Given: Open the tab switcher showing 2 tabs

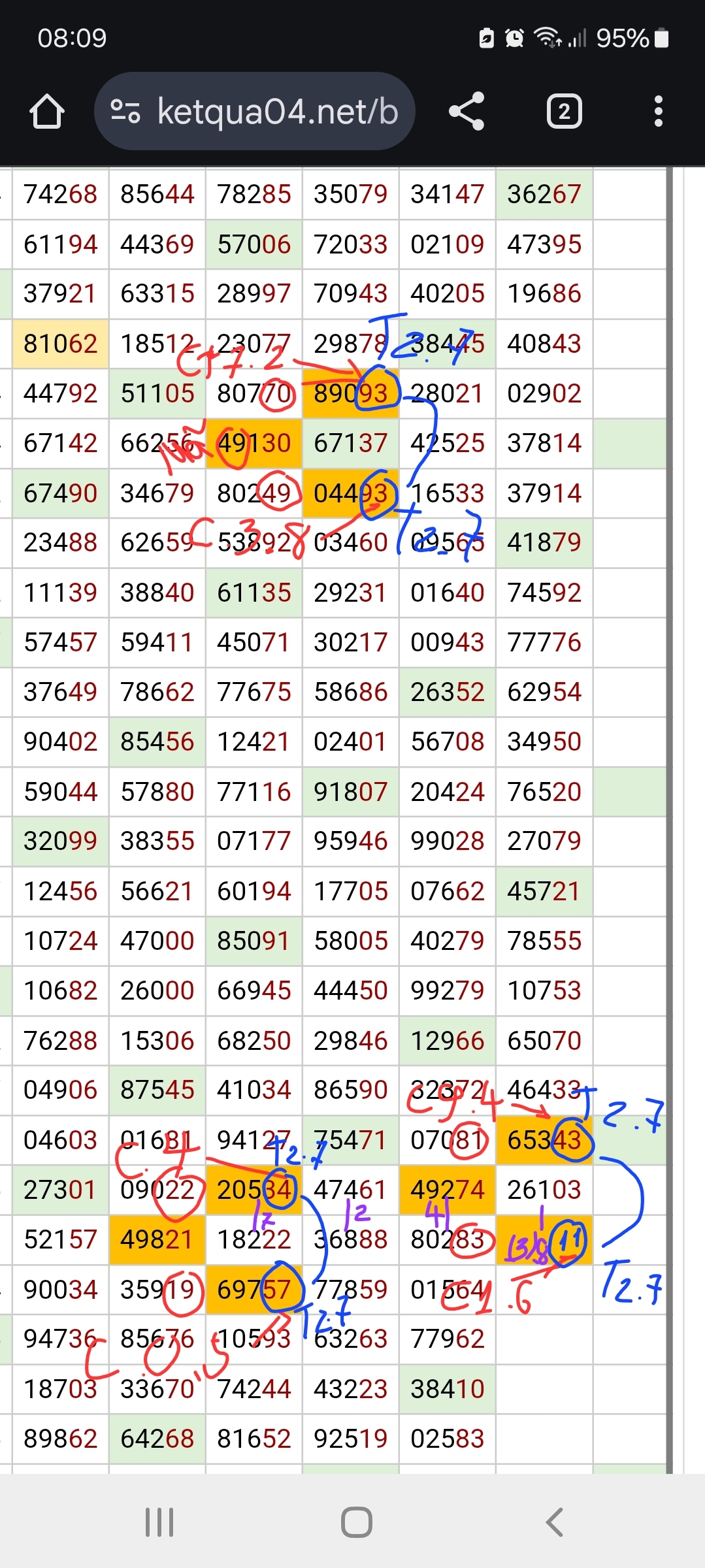Looking at the screenshot, I should pyautogui.click(x=564, y=112).
